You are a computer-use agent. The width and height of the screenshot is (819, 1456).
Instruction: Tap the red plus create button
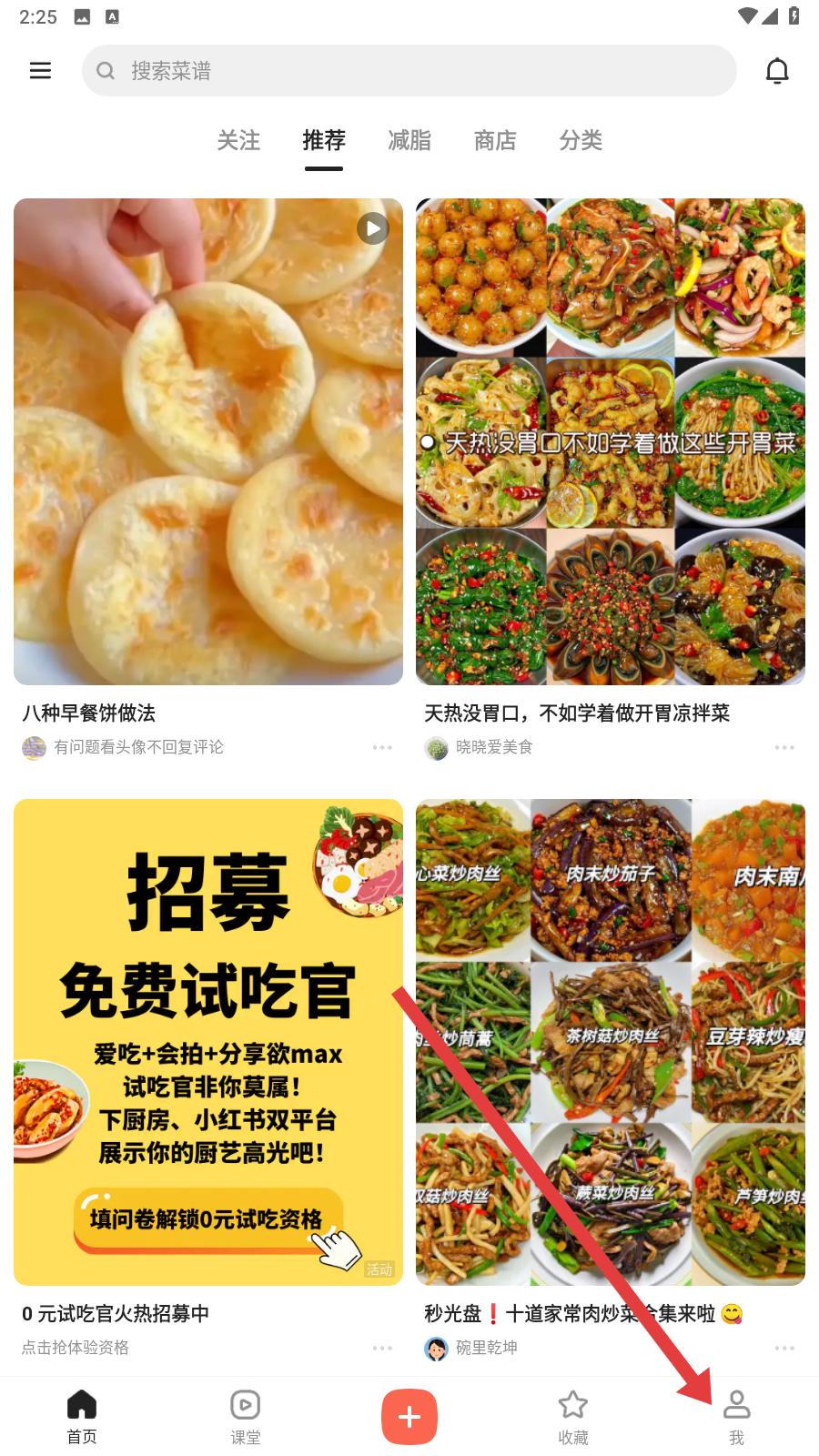click(409, 1417)
